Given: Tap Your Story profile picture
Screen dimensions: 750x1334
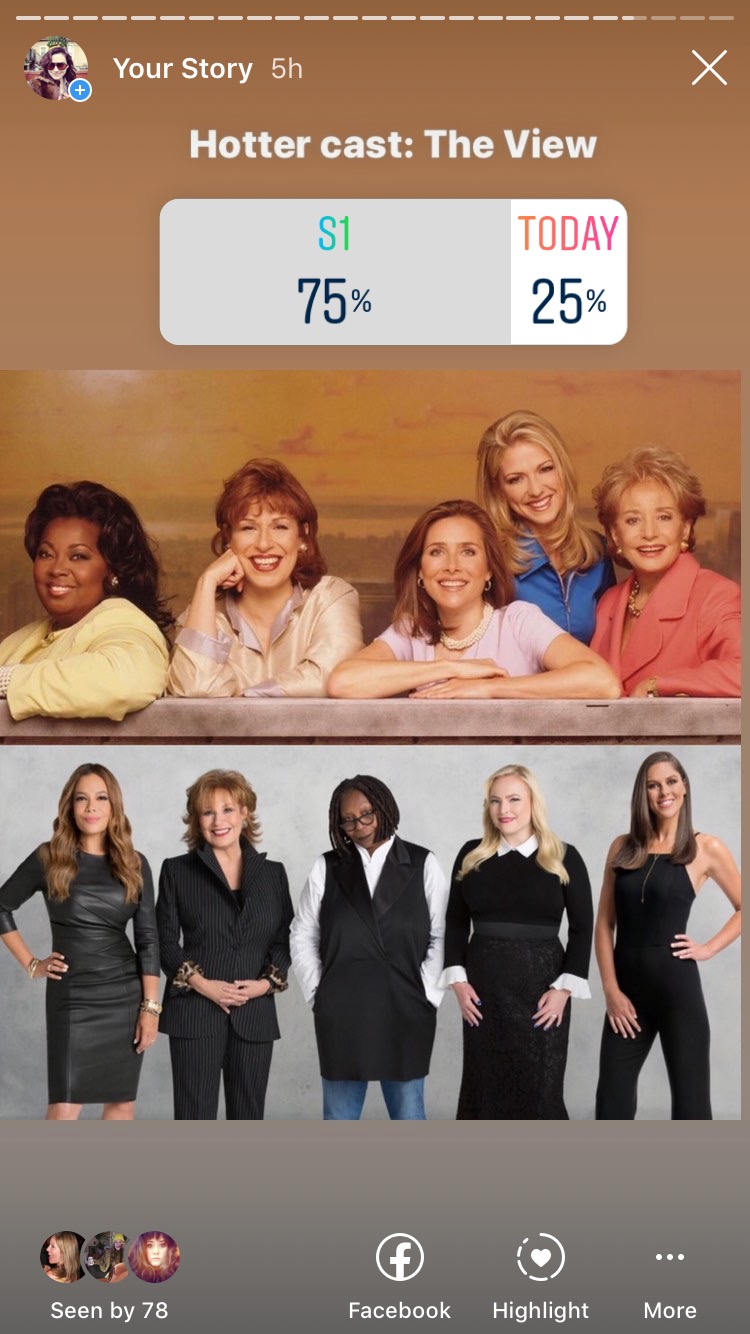Looking at the screenshot, I should (56, 68).
